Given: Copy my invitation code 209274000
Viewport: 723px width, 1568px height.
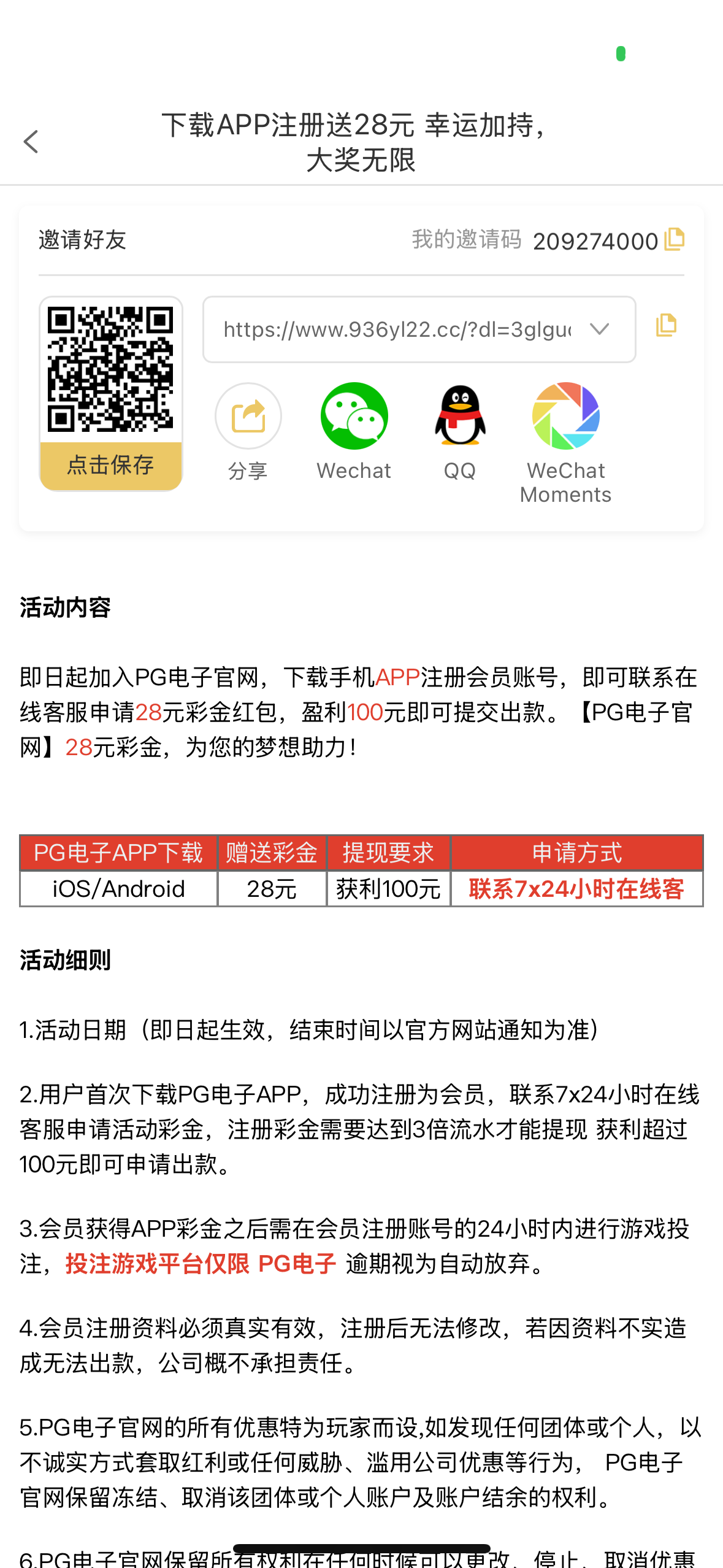Looking at the screenshot, I should coord(674,239).
